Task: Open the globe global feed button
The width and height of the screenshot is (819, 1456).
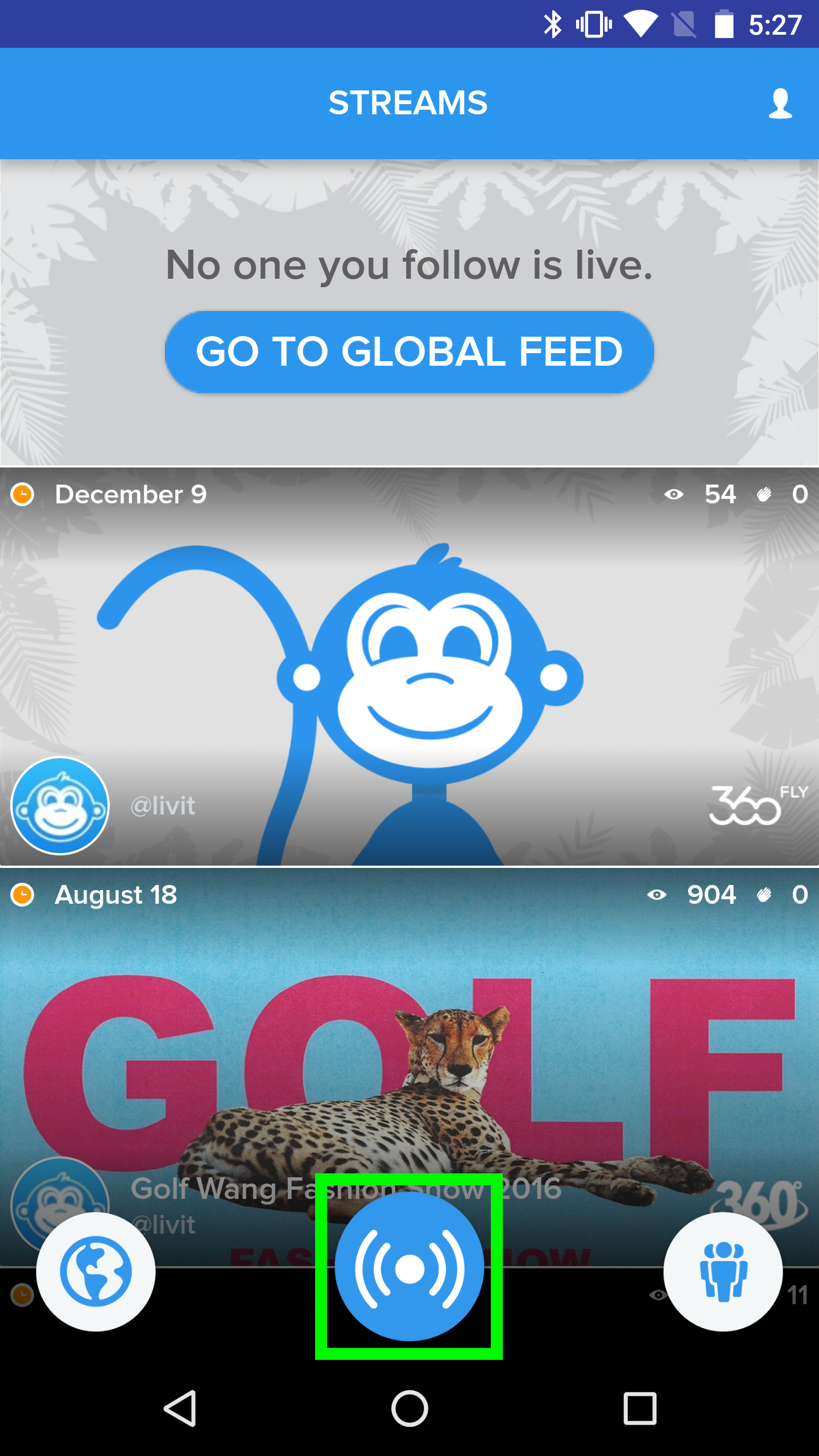Action: 96,1271
